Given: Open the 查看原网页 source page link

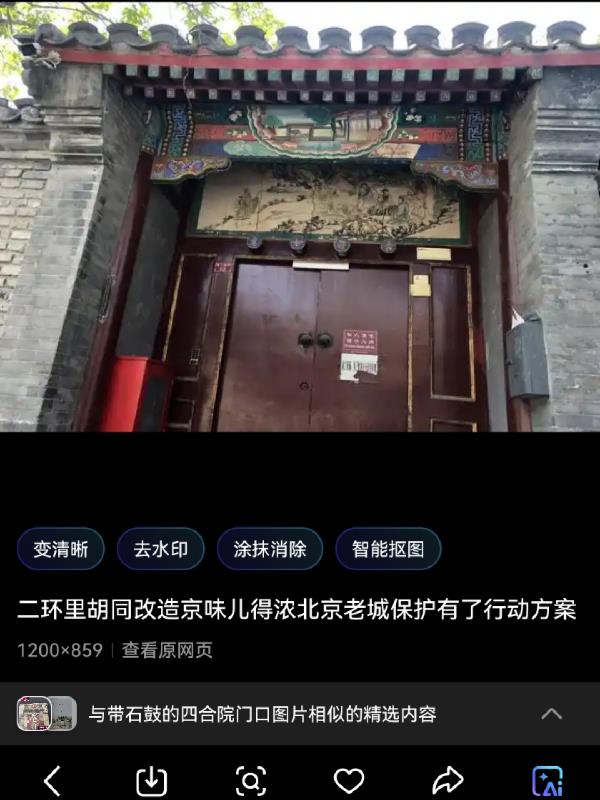Looking at the screenshot, I should pyautogui.click(x=167, y=650).
